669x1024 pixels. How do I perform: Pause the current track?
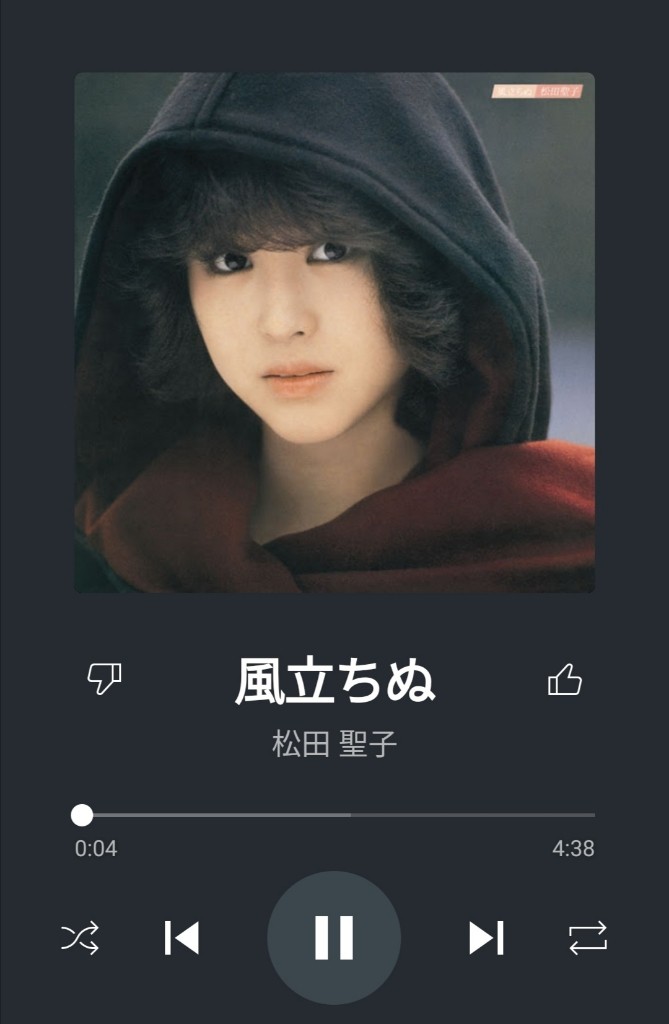pos(334,938)
